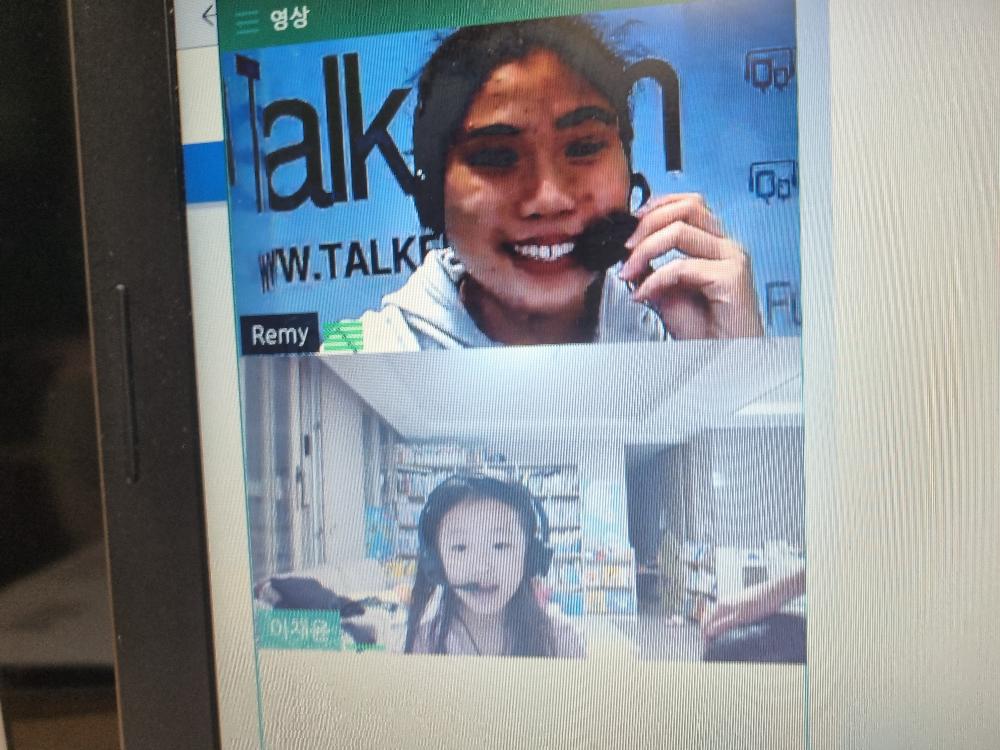This screenshot has width=1000, height=750.
Task: Open the menu icon beside 영상
Action: (x=246, y=20)
